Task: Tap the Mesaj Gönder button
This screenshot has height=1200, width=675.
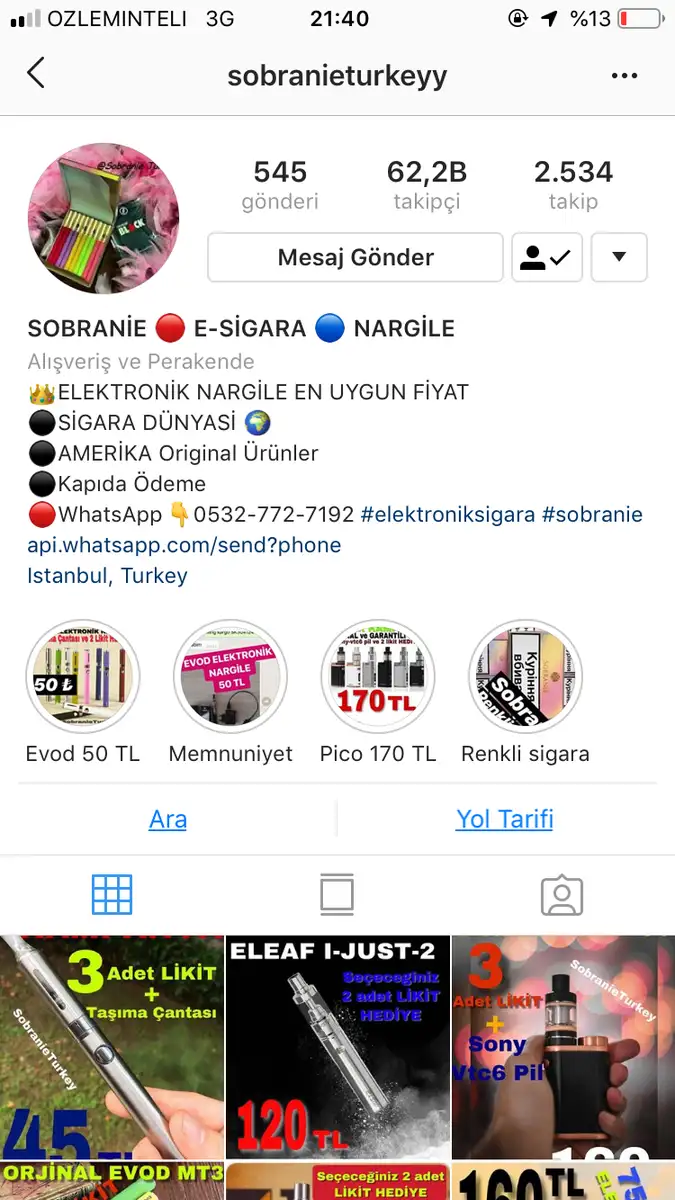Action: [355, 258]
